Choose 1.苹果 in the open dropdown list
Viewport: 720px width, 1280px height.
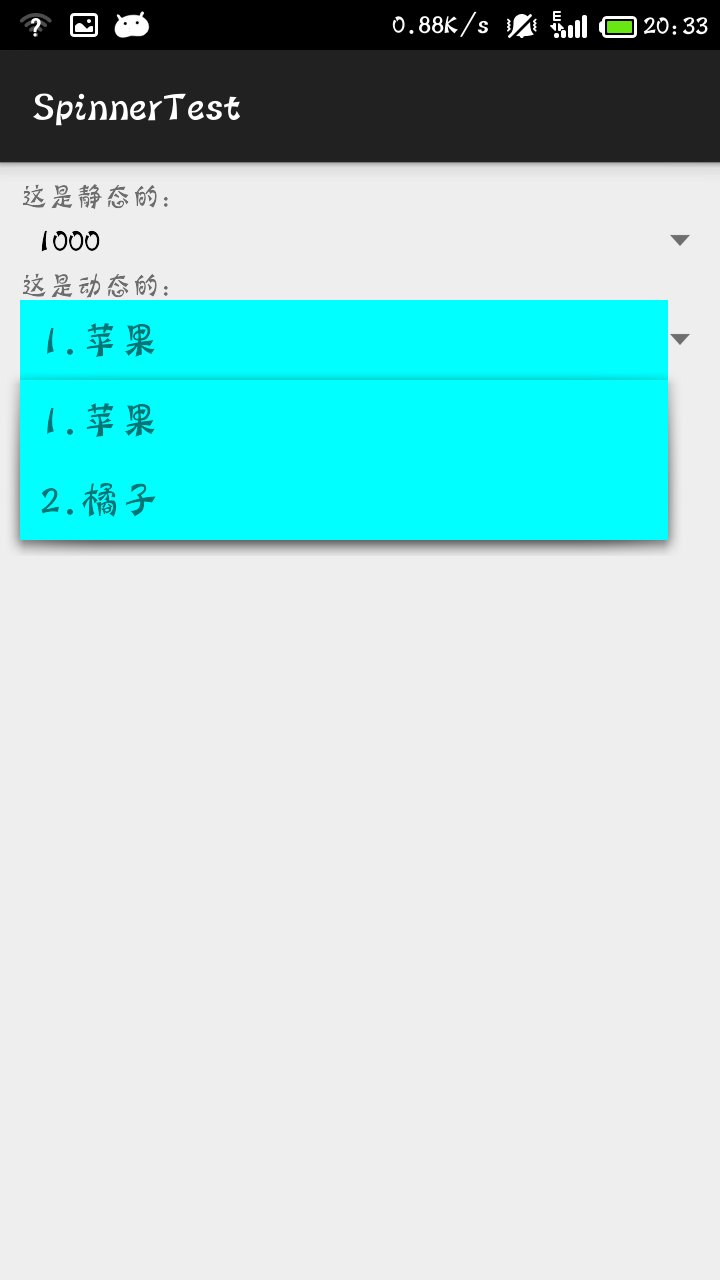pos(343,421)
